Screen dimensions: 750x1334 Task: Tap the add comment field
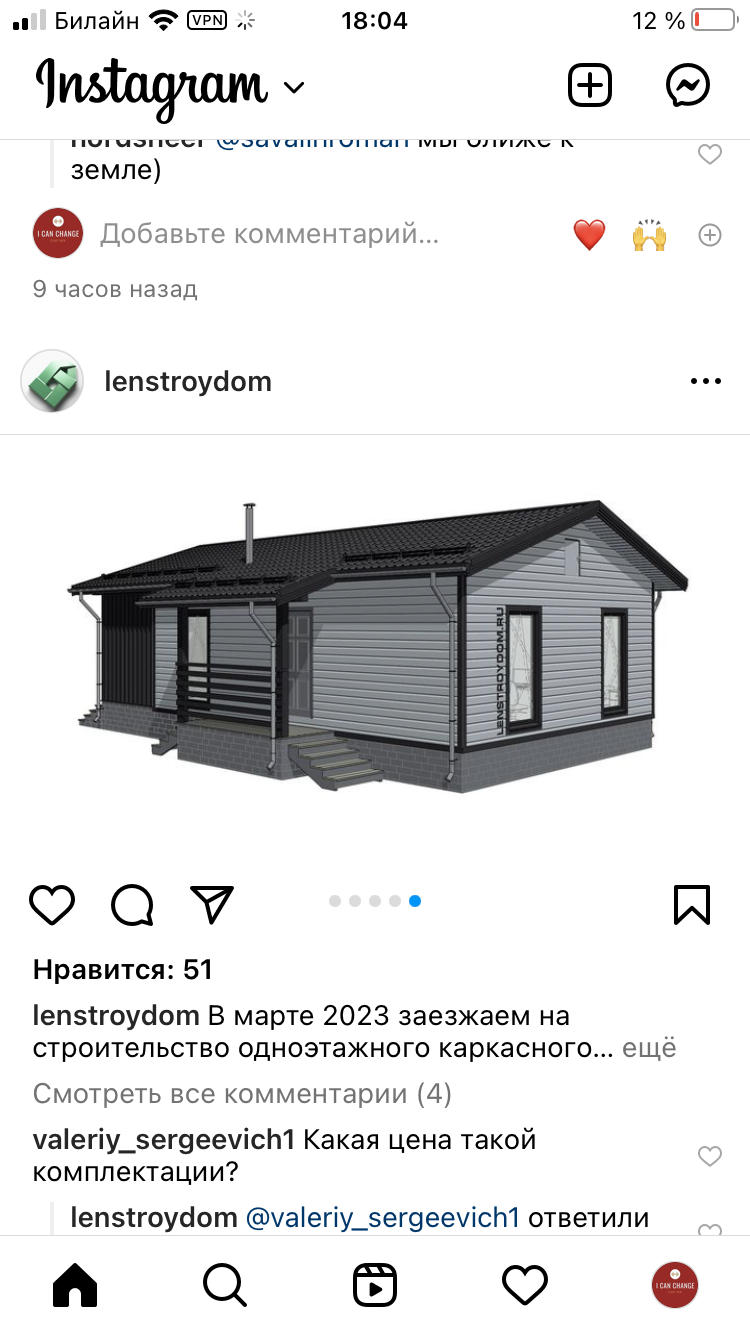pyautogui.click(x=270, y=235)
